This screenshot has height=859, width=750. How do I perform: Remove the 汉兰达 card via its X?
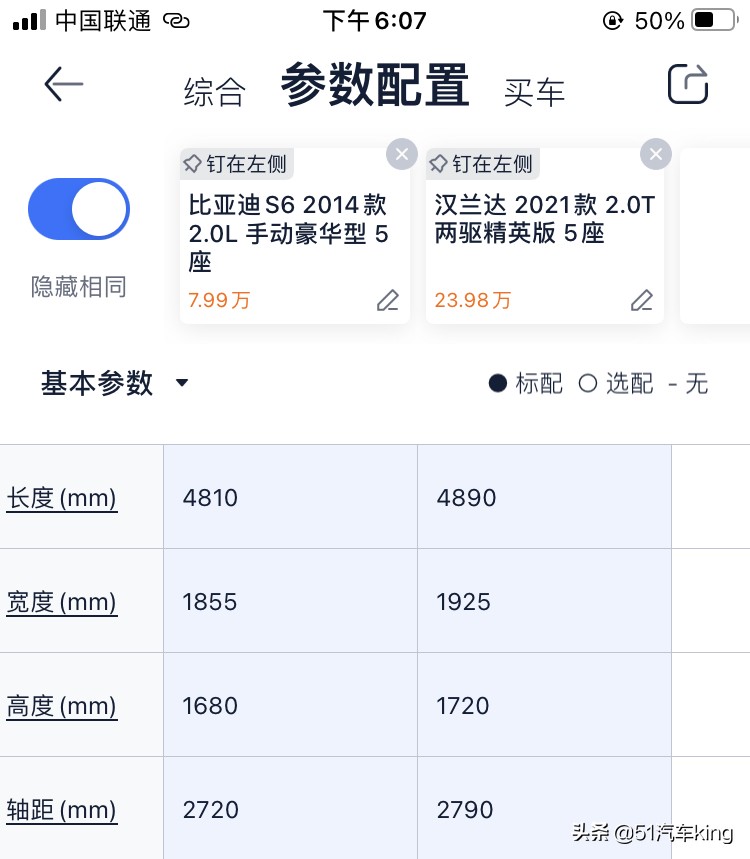655,153
